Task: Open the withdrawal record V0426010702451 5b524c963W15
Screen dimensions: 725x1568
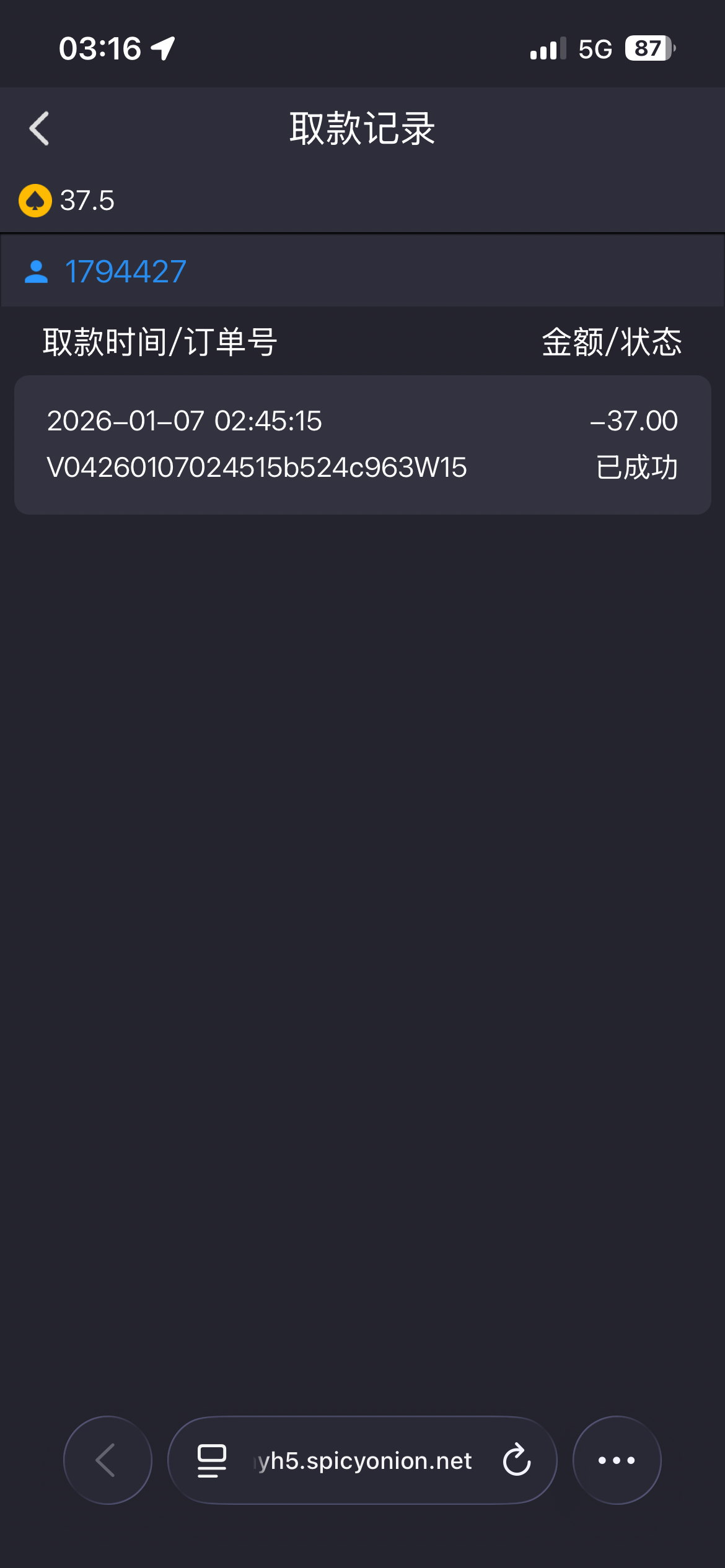Action: 362,445
